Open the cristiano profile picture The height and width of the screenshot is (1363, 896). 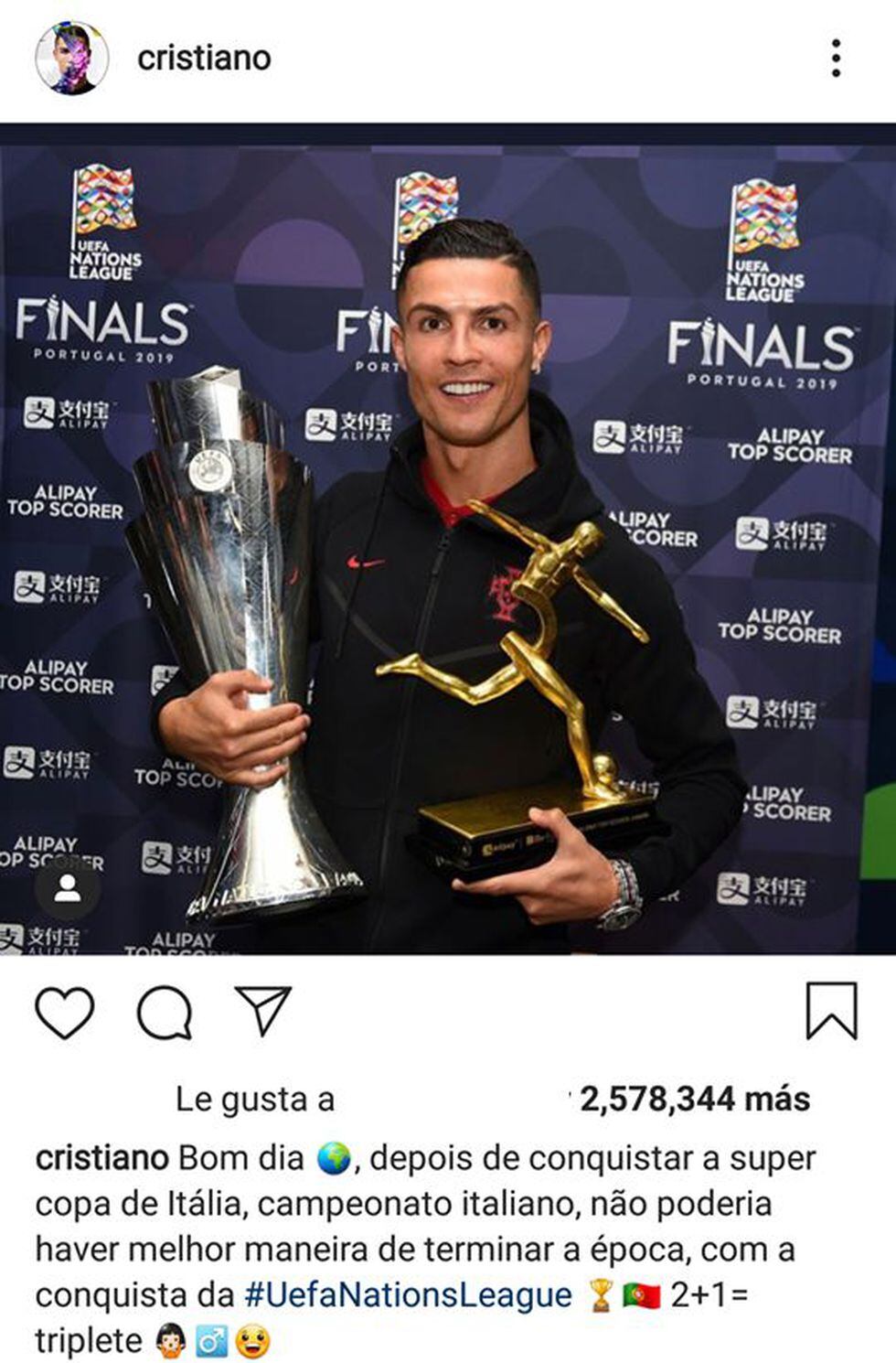coord(71,59)
